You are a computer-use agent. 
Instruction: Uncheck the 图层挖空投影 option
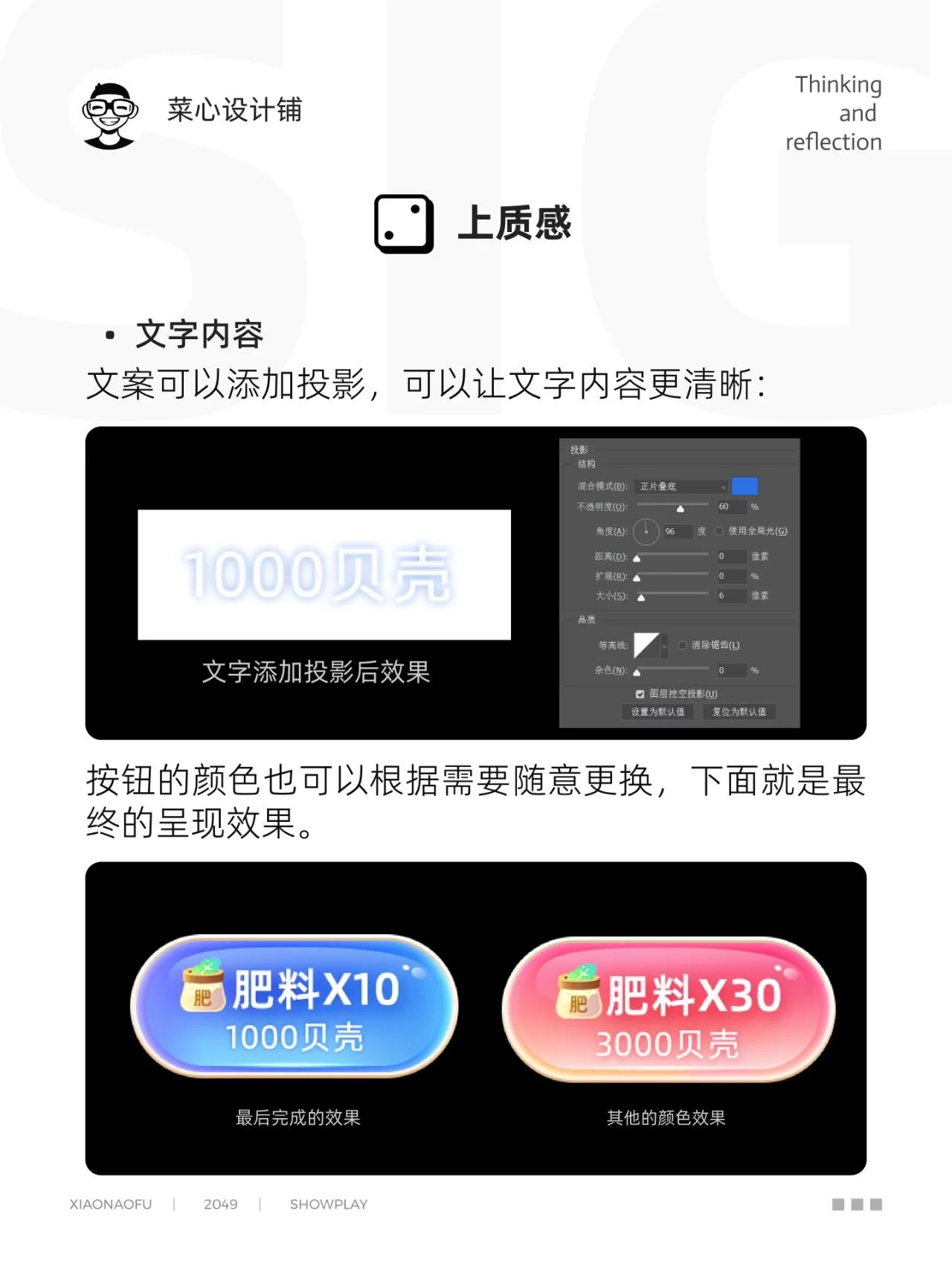tap(640, 694)
